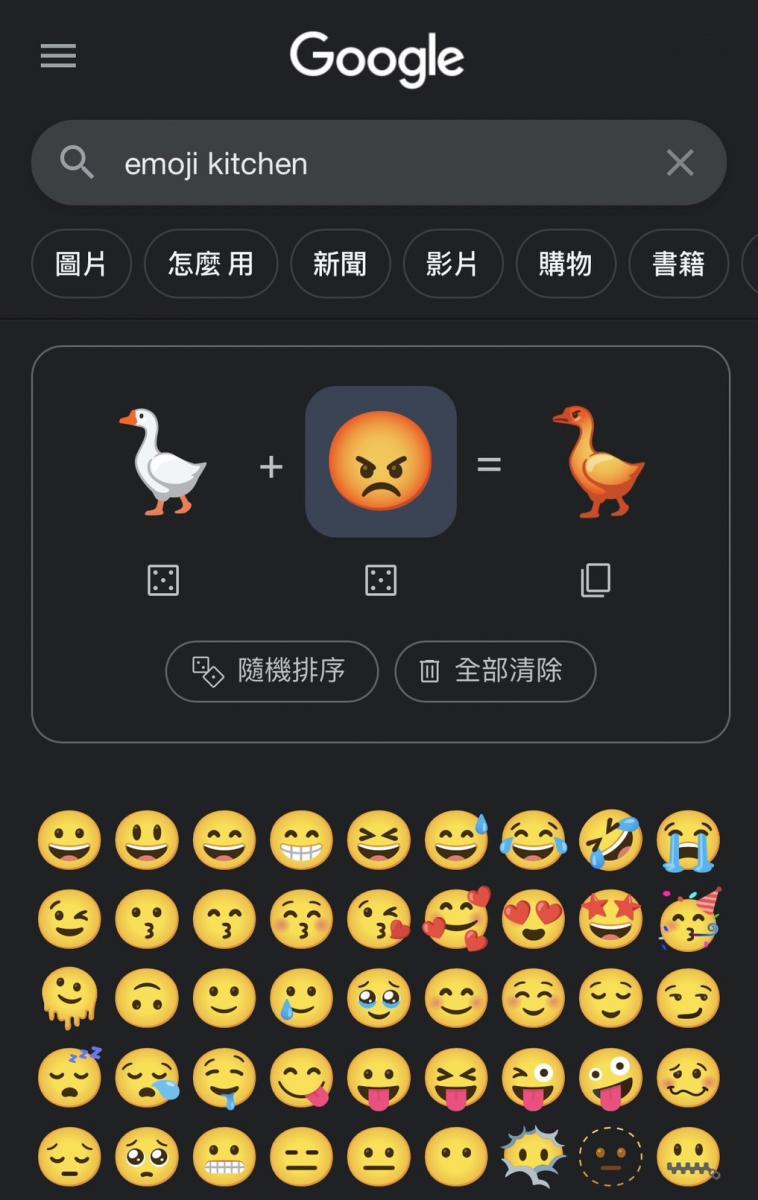Tap the 隨機排序 button
This screenshot has height=1200, width=758.
coord(272,671)
